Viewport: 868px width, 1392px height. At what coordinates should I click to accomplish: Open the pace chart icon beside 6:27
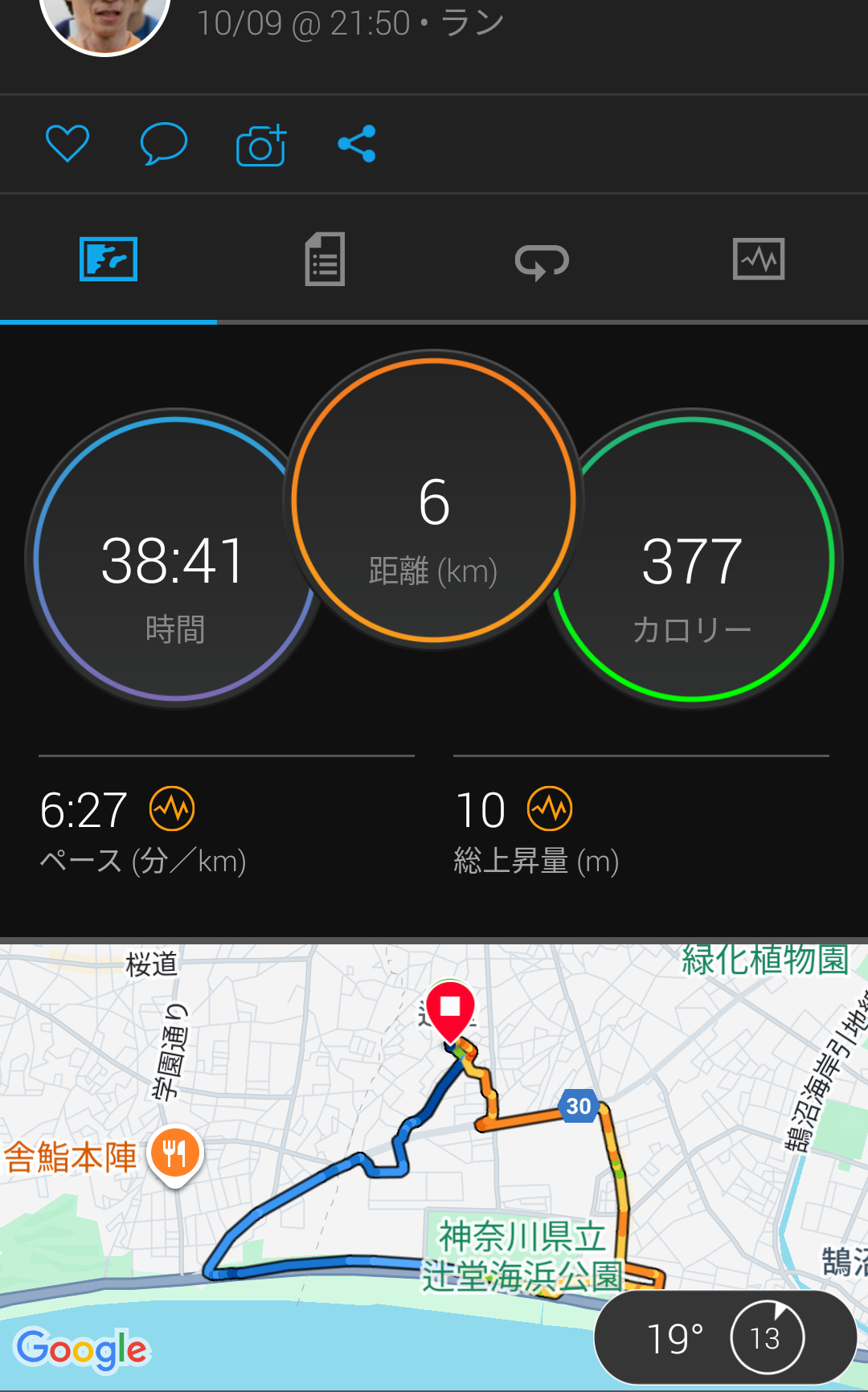172,809
